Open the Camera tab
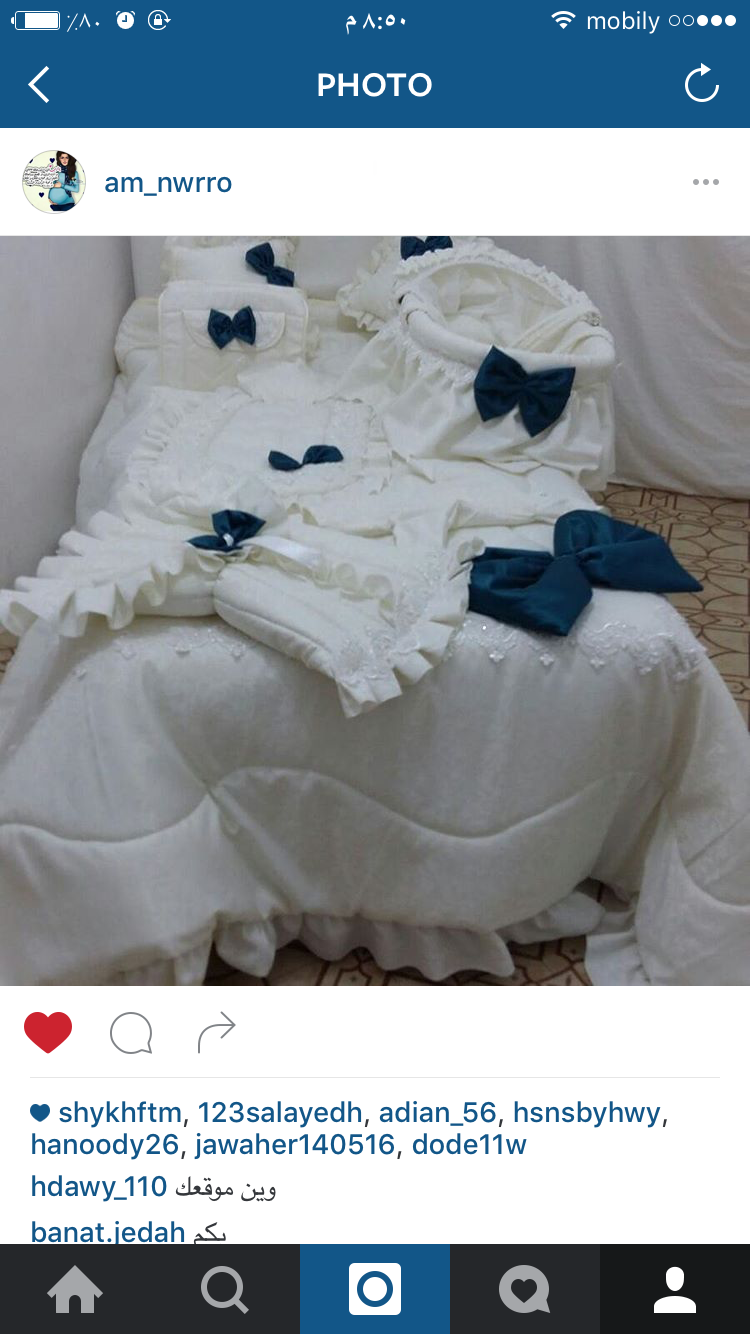Viewport: 750px width, 1334px height. click(x=375, y=1290)
